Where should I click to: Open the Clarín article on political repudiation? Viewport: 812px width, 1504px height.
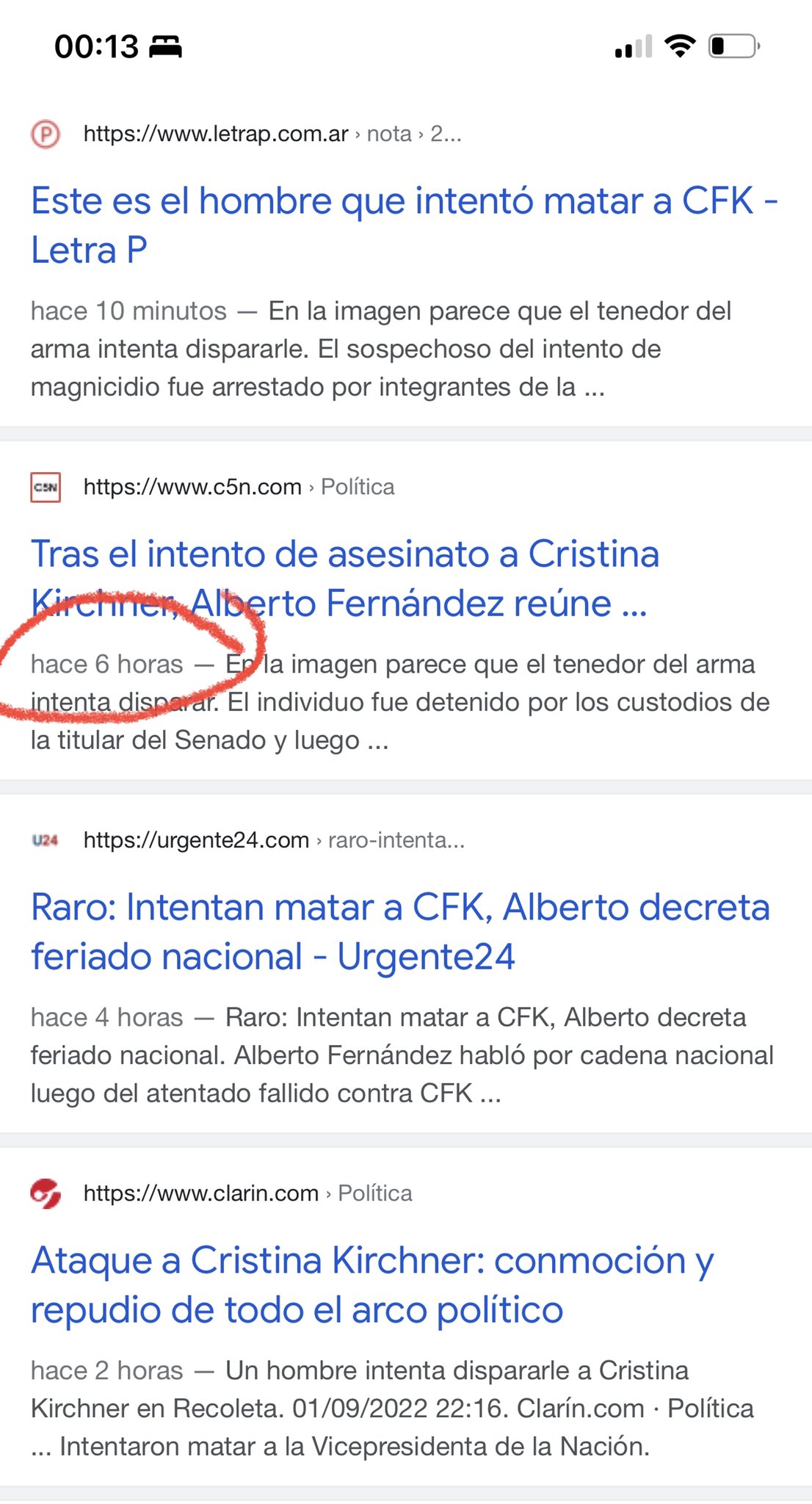point(372,1285)
